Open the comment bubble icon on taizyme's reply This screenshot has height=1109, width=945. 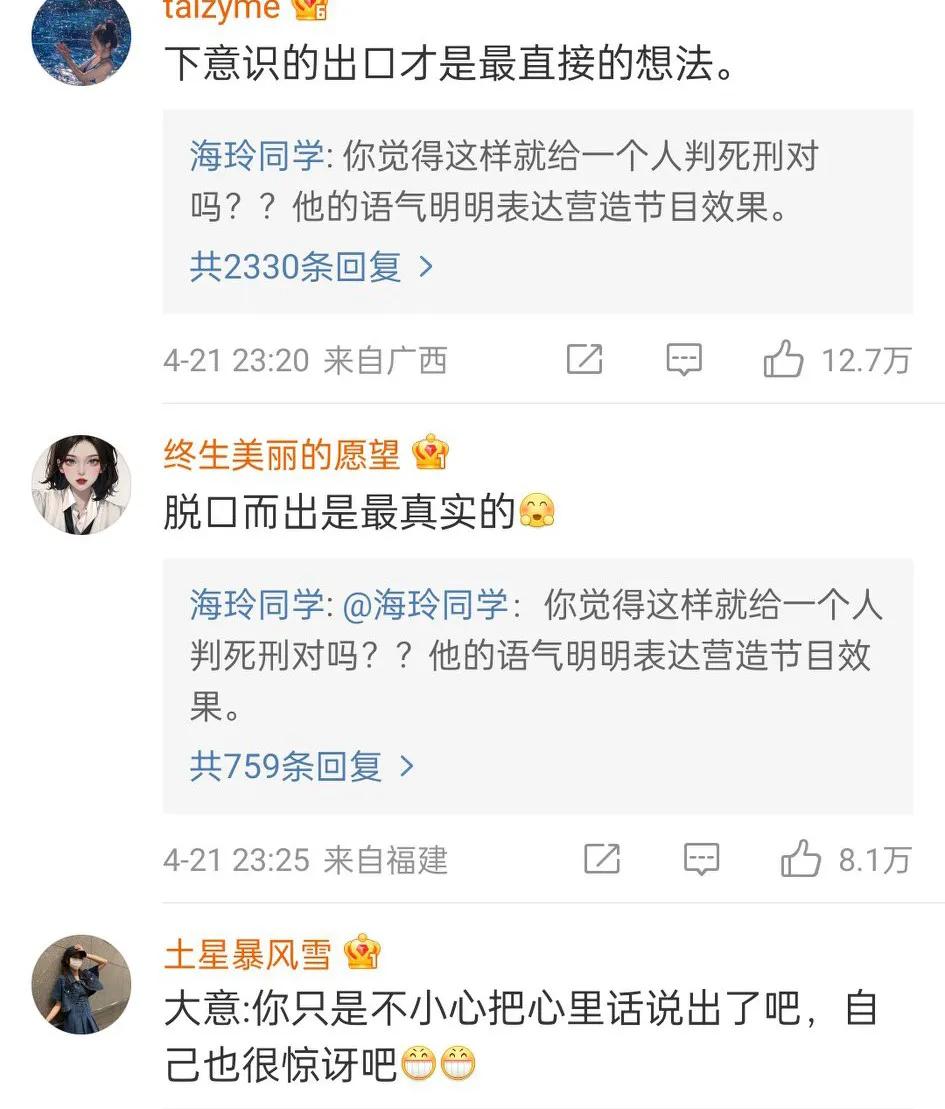coord(683,359)
